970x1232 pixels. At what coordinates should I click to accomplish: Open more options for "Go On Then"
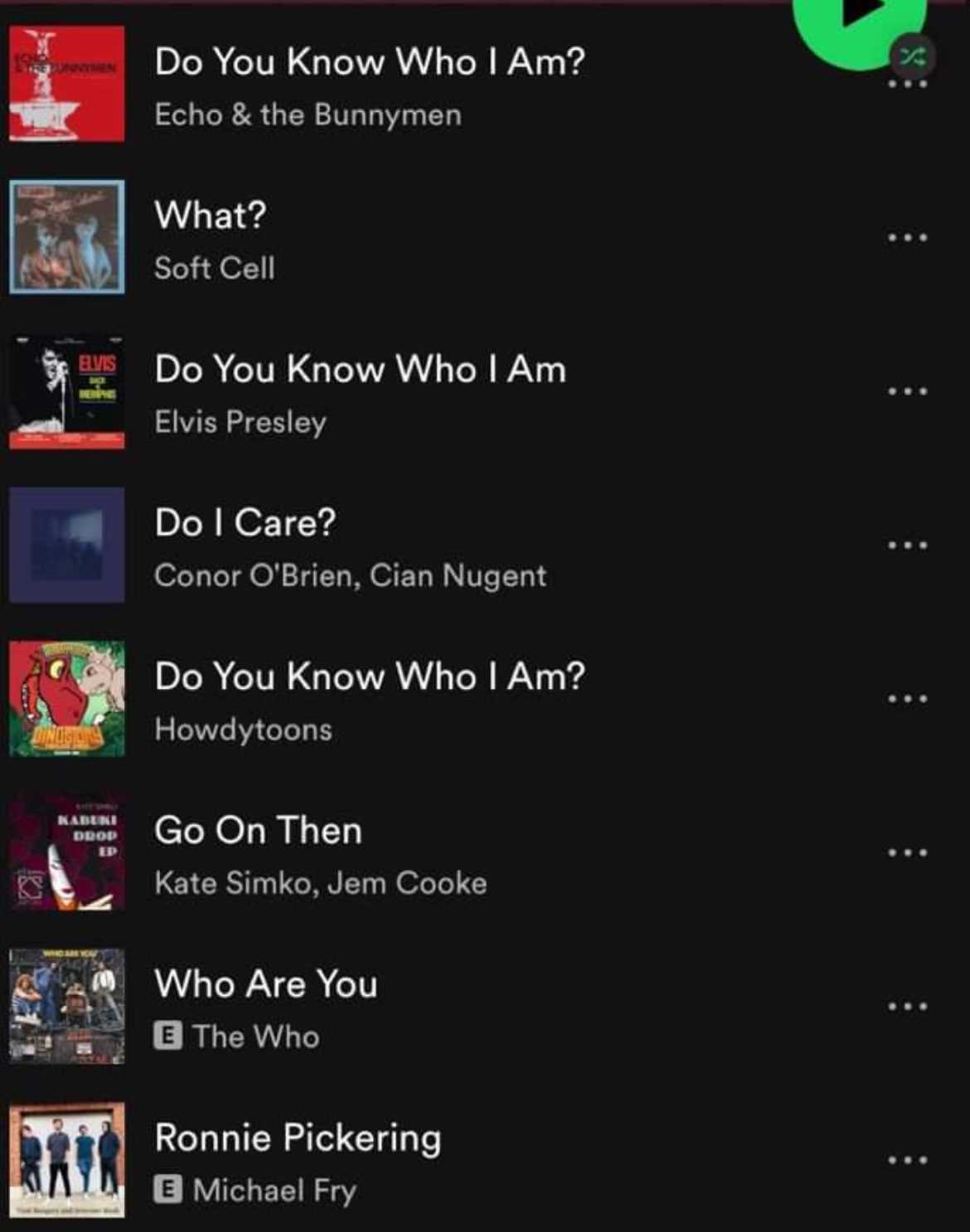[x=907, y=852]
